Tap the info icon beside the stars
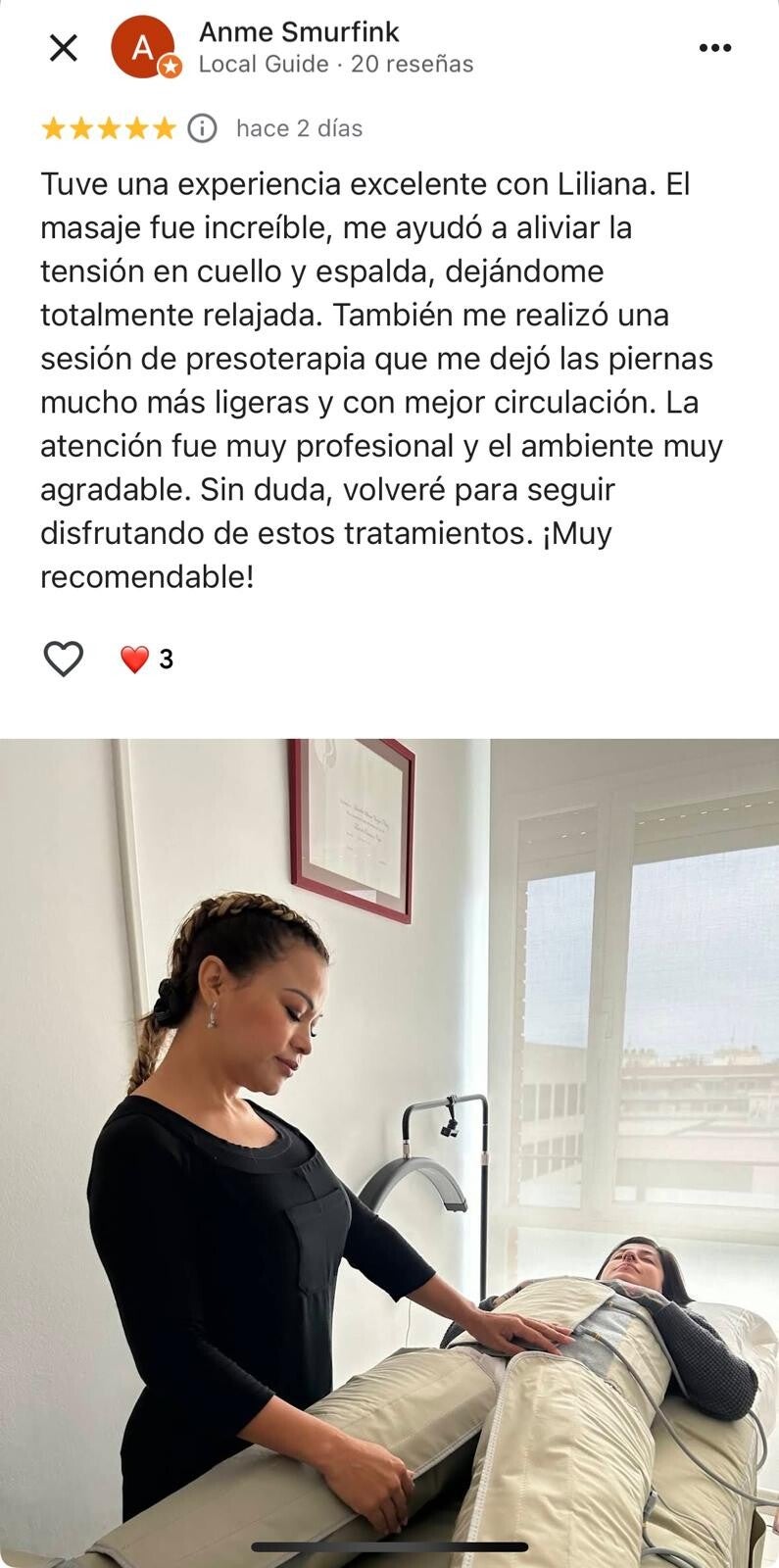779x1568 pixels. [202, 128]
